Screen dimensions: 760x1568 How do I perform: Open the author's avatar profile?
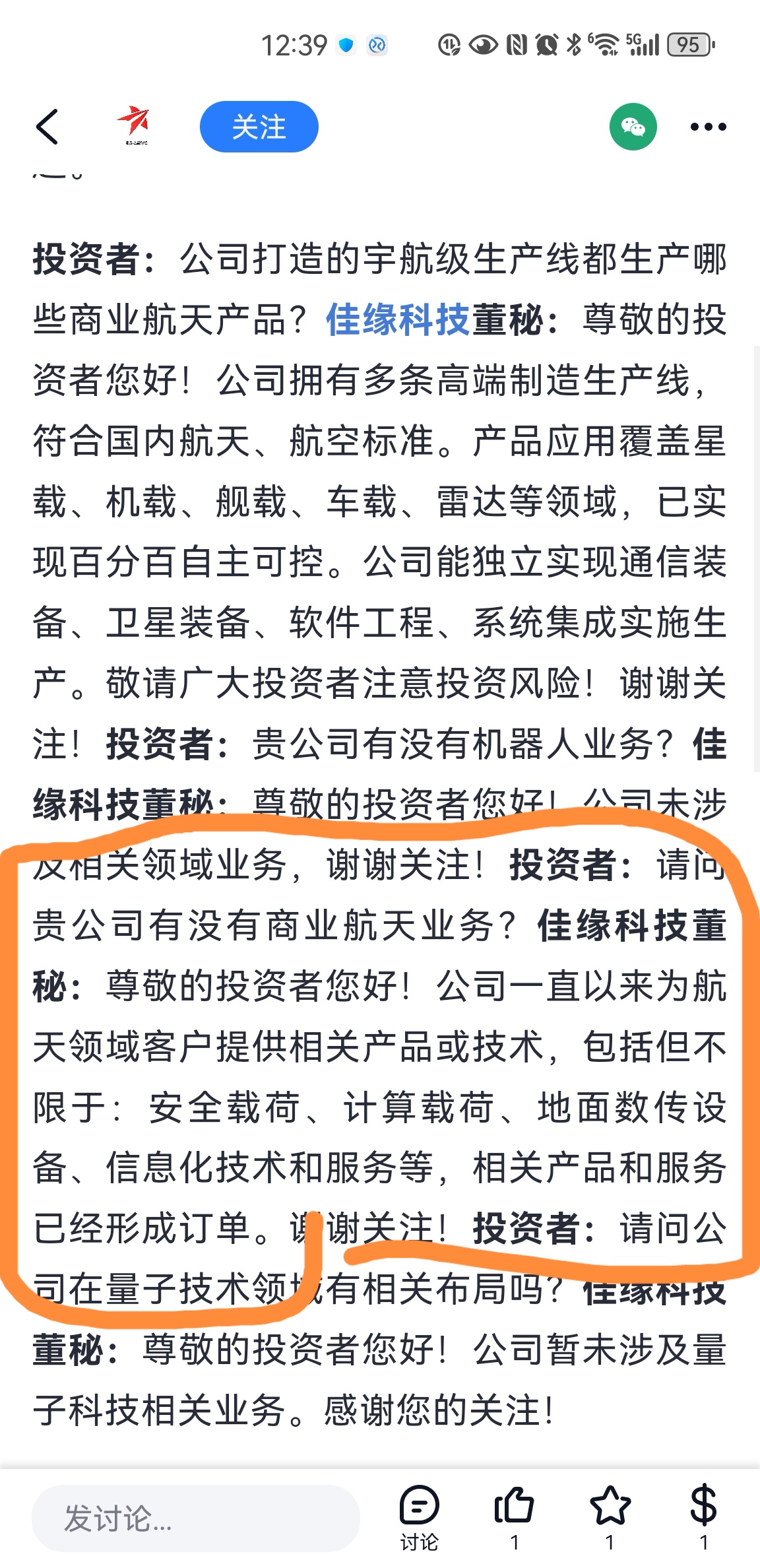(x=134, y=125)
